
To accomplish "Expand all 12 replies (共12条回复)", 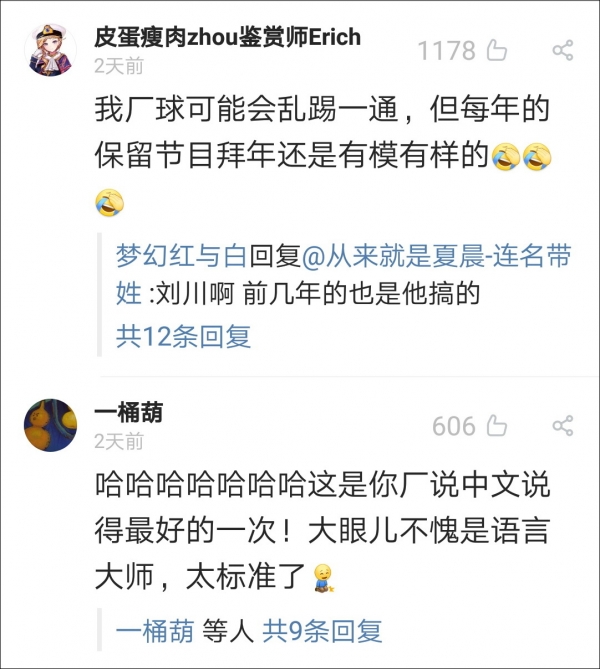I will pos(183,336).
